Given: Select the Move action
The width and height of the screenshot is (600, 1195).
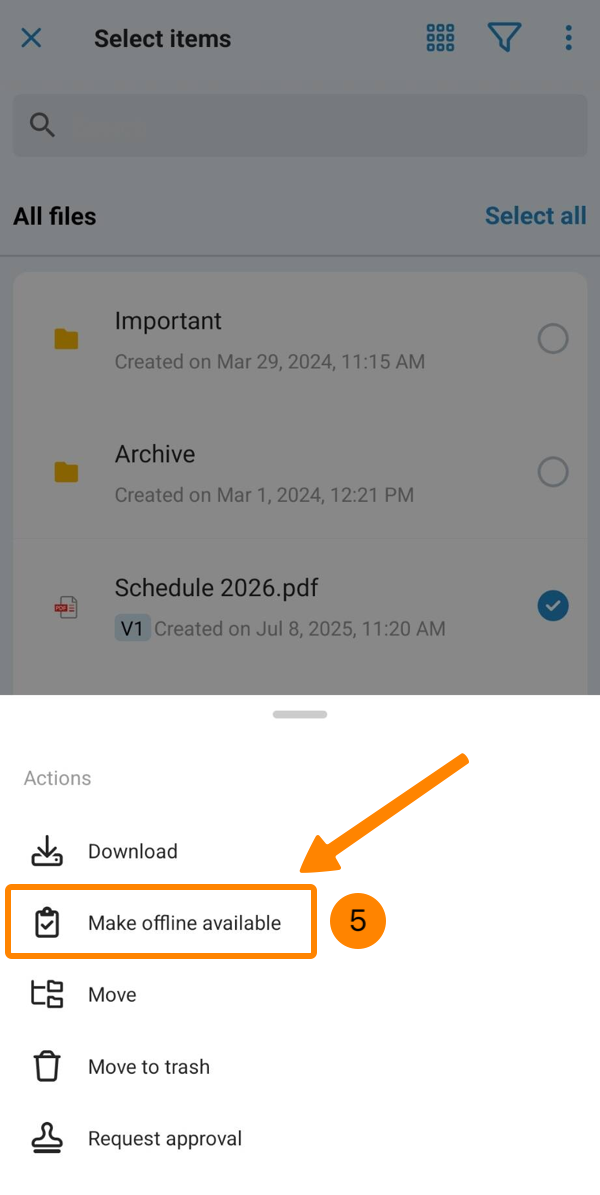Looking at the screenshot, I should point(112,995).
